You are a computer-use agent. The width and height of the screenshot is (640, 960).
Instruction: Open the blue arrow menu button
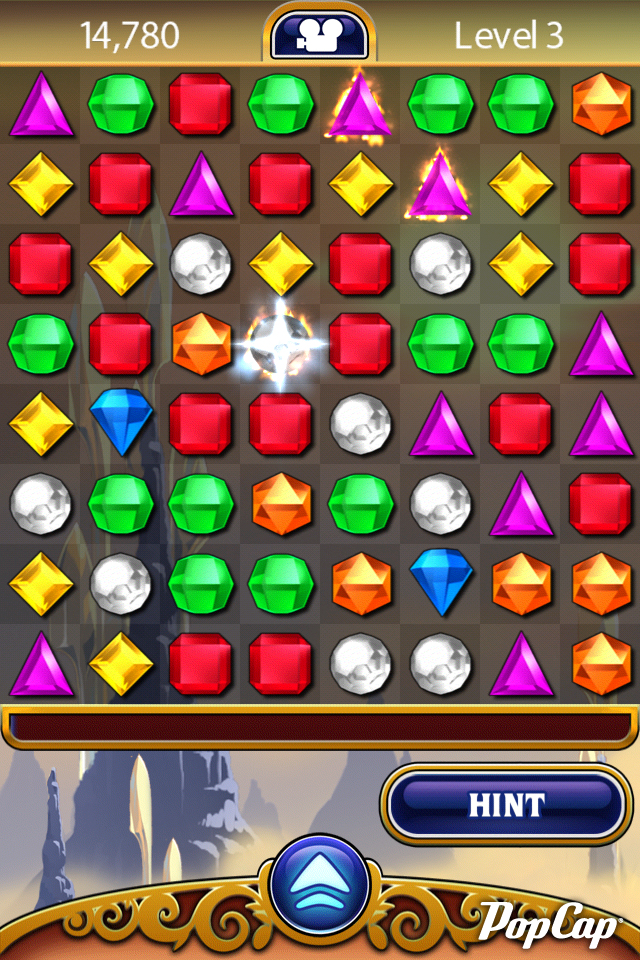pos(320,885)
